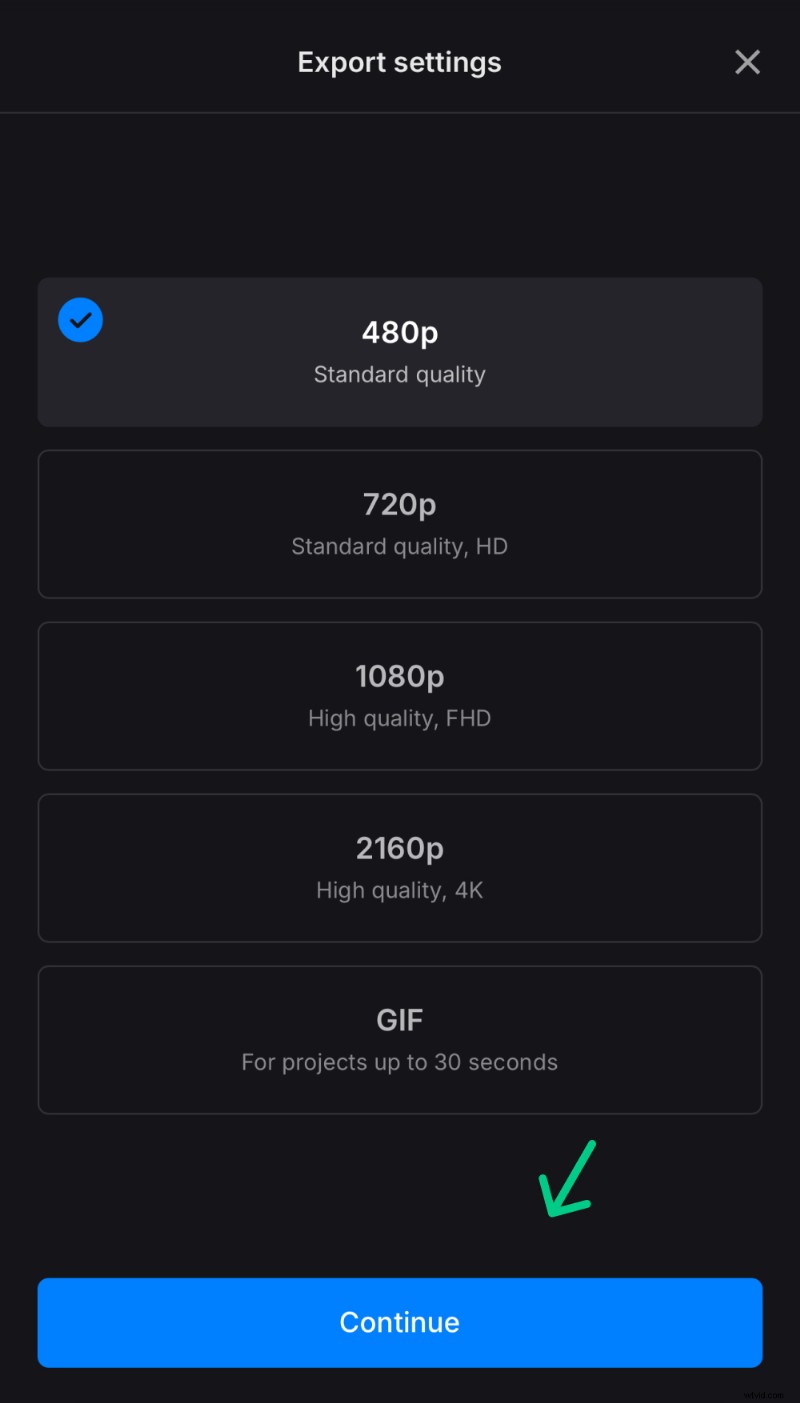The image size is (800, 1403).
Task: Tap the Standard quality label under 480p
Action: coord(399,374)
